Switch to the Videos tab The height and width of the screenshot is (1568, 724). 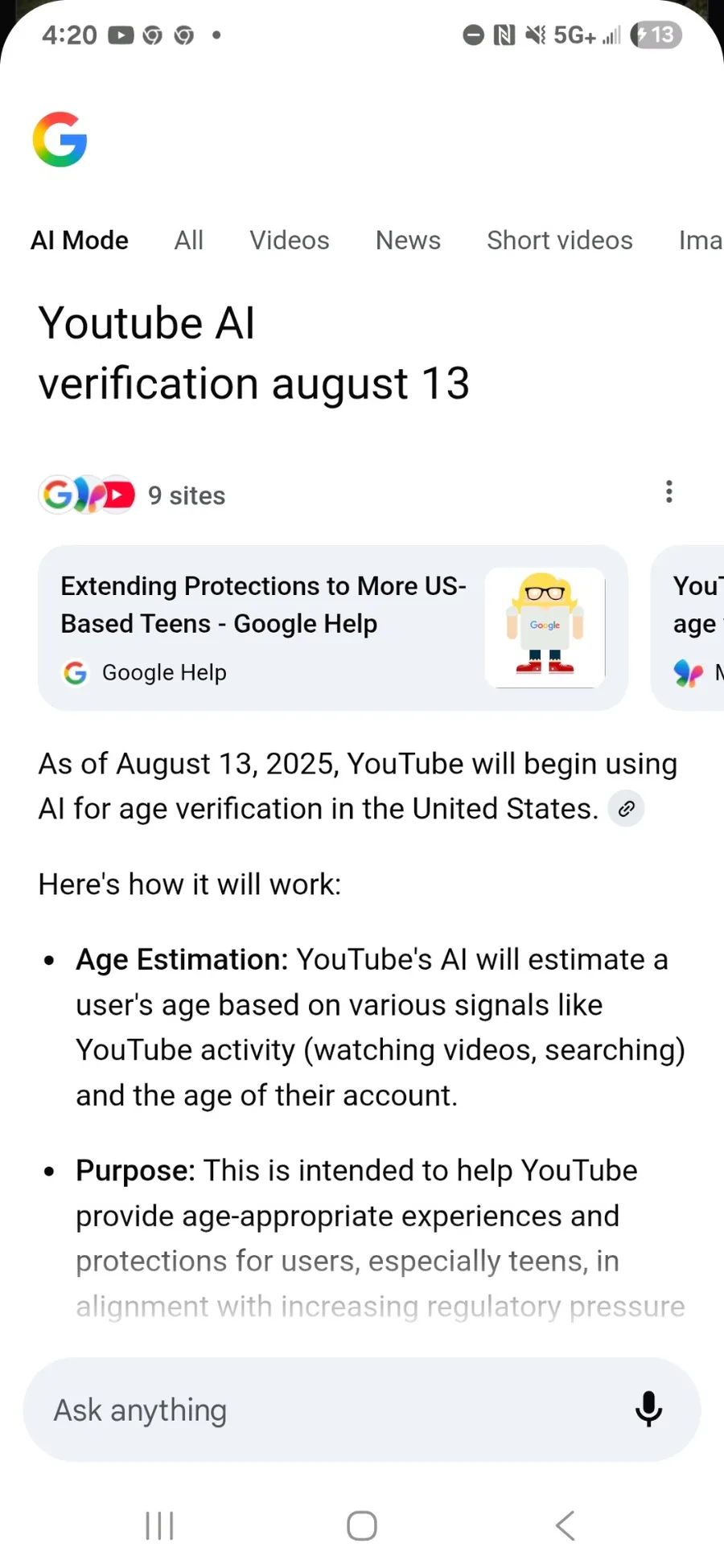[290, 240]
